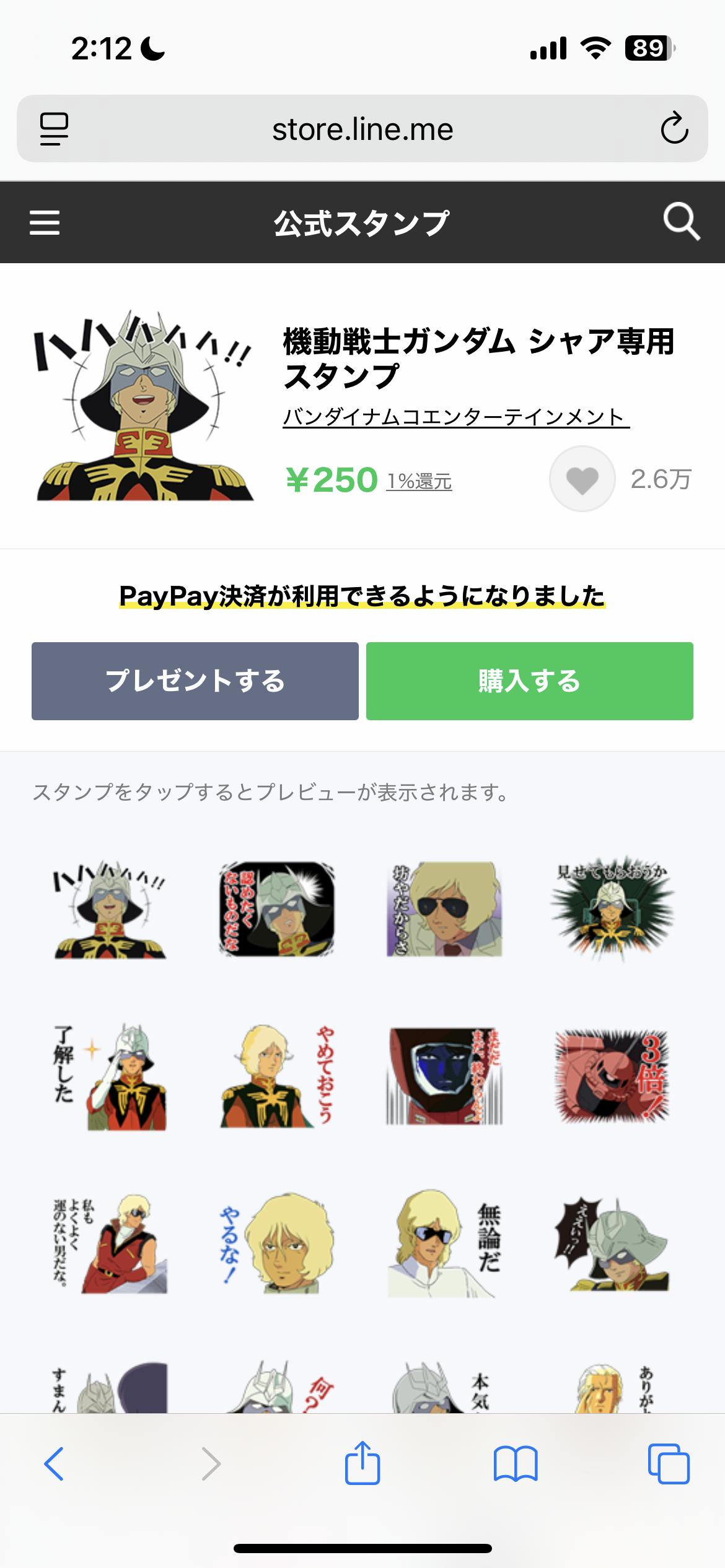Screen dimensions: 725x1568
Task: Preview the 見せてもらおうか sticker
Action: pyautogui.click(x=611, y=909)
